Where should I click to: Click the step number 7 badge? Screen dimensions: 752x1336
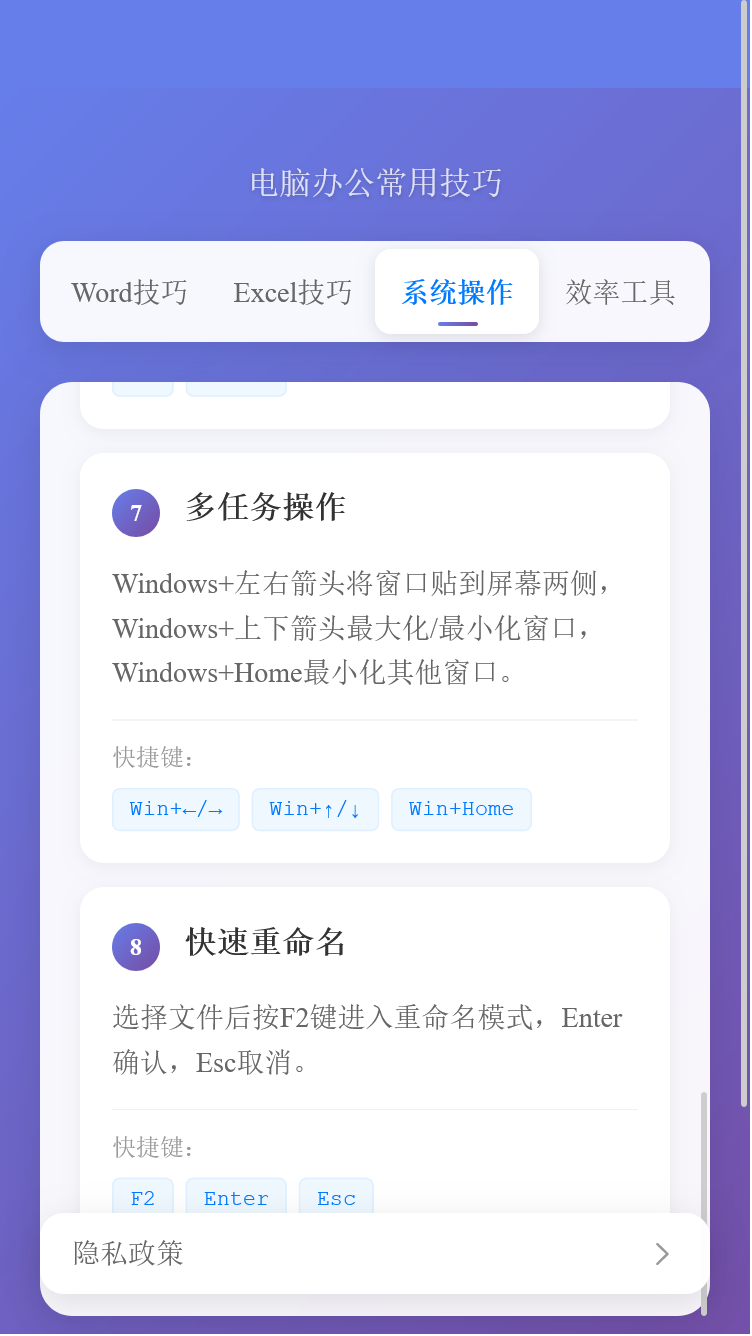pos(136,513)
